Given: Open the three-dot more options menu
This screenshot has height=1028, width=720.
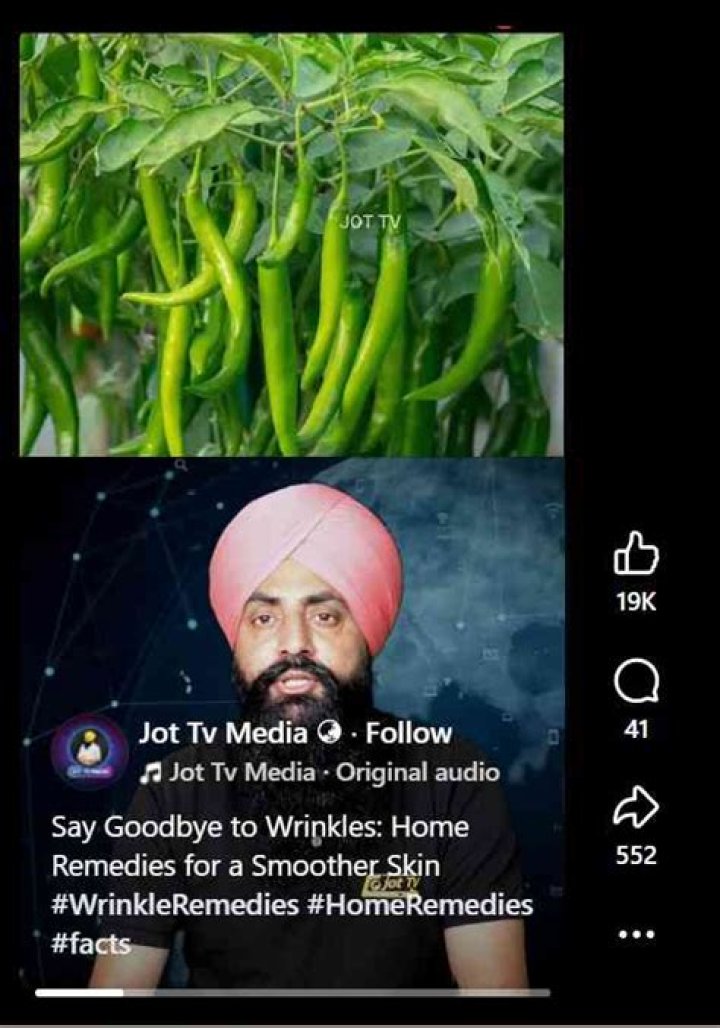Looking at the screenshot, I should 636,935.
